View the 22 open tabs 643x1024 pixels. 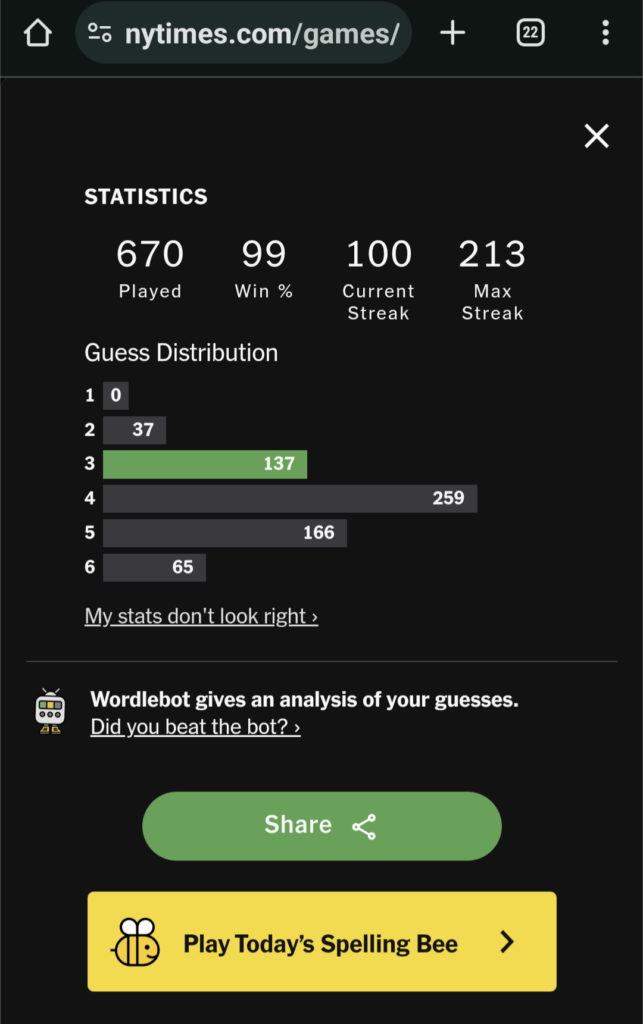pos(530,33)
